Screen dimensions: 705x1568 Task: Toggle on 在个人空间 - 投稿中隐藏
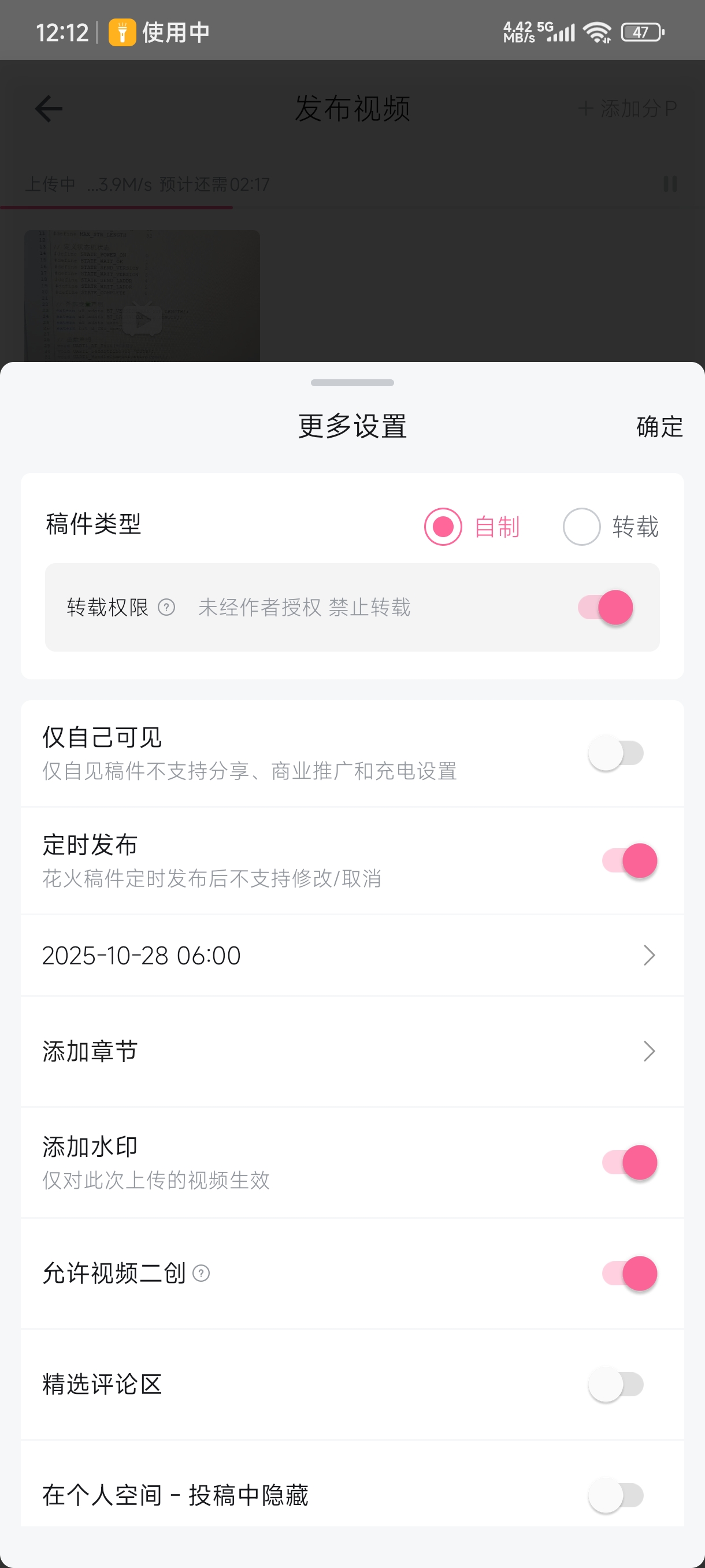pos(615,1496)
